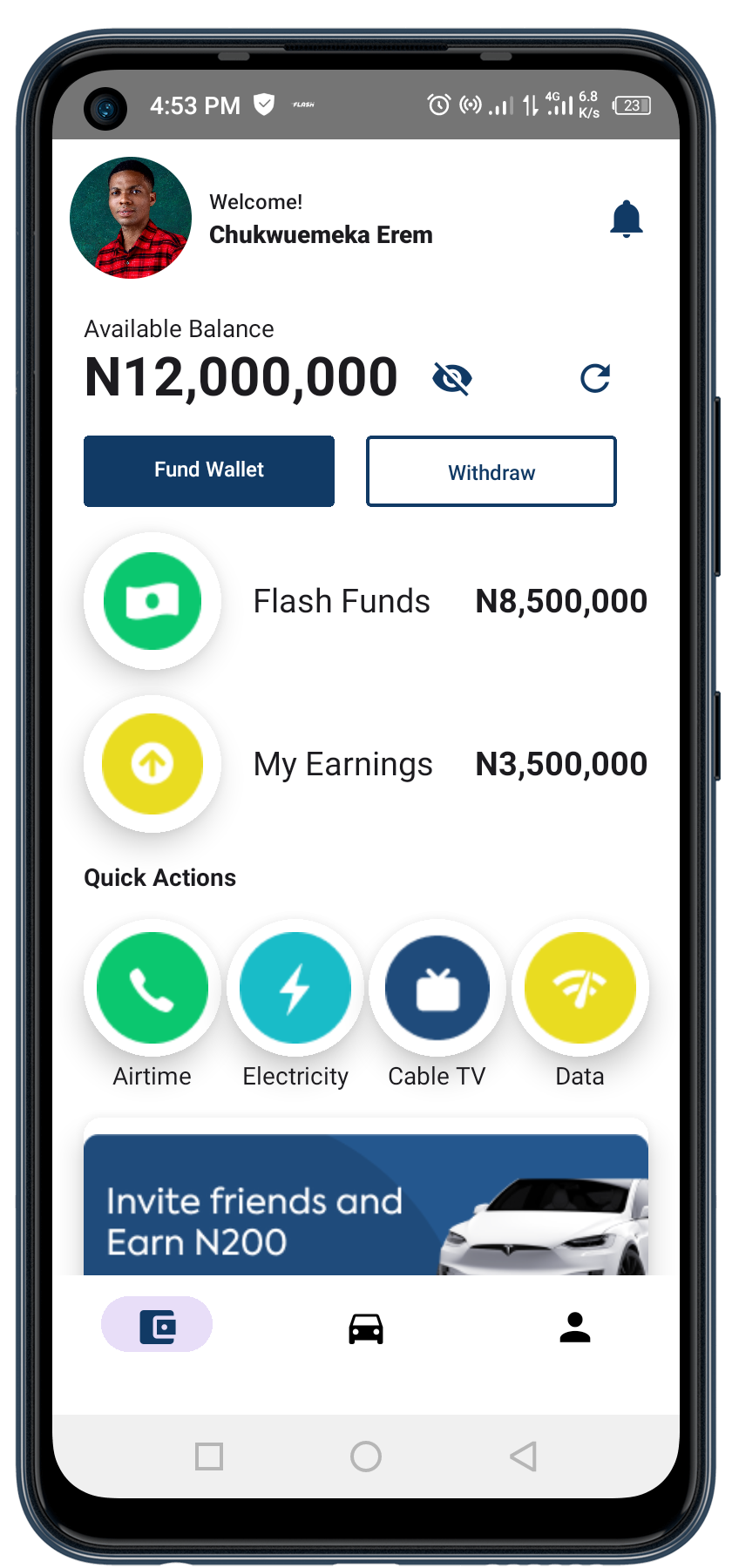Hide the available balance
This screenshot has width=732, height=1568.
click(x=452, y=379)
